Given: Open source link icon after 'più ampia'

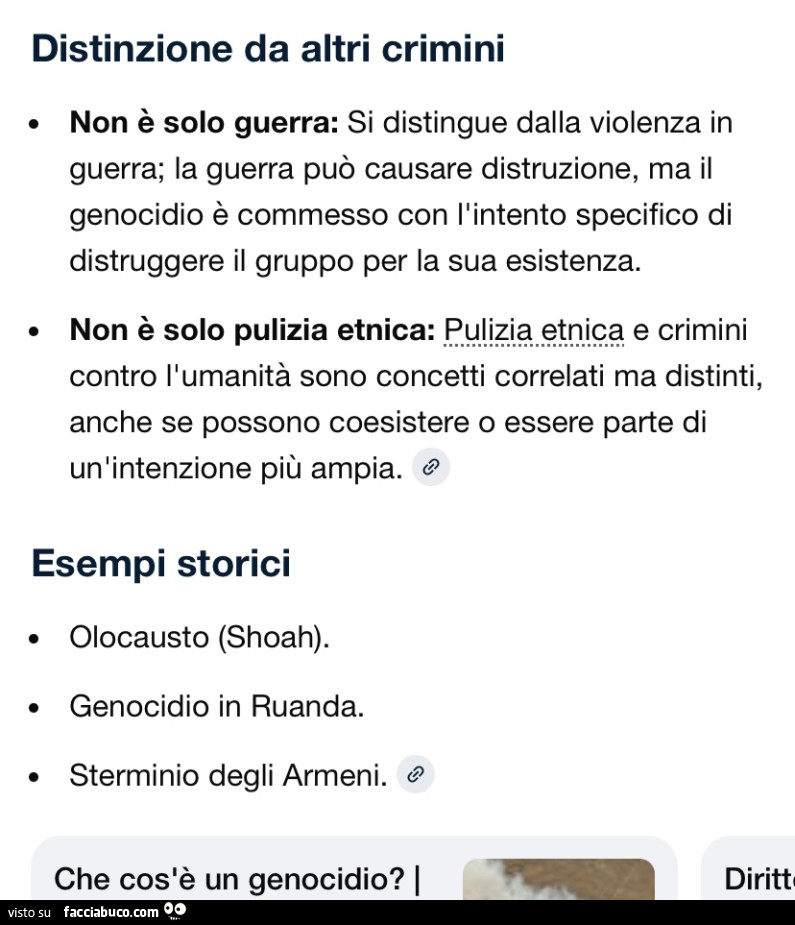Looking at the screenshot, I should [431, 467].
